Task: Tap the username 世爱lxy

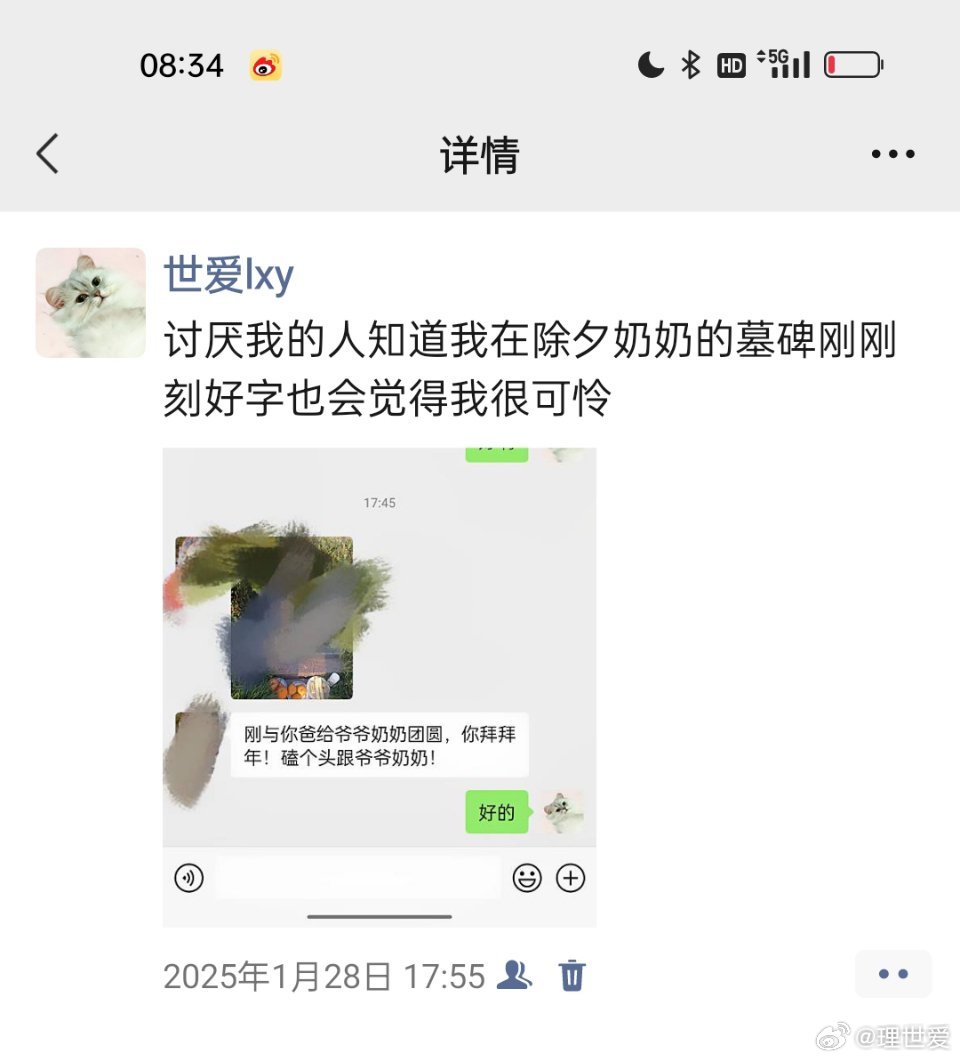Action: 228,275
